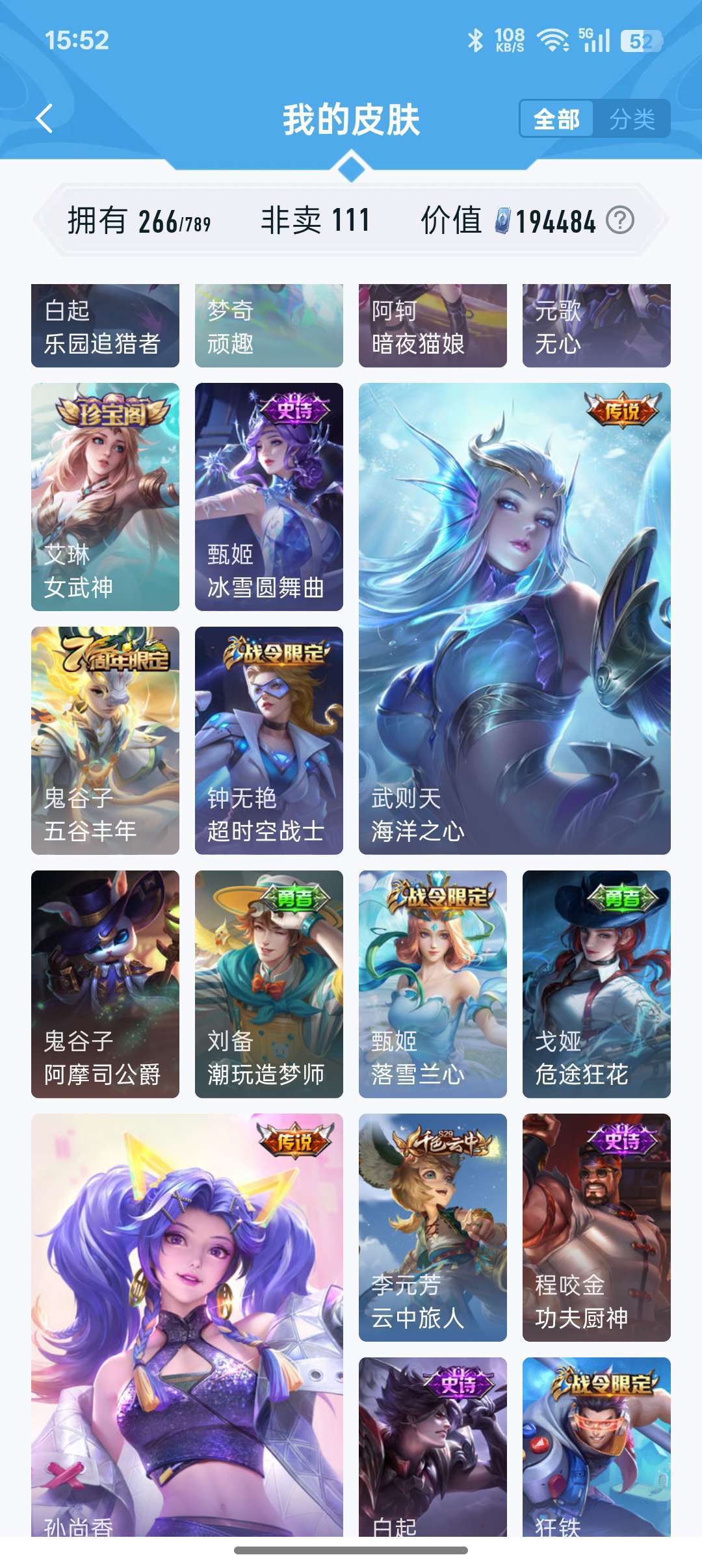
Task: Tap 钟无艳 超时空战士 skin tile
Action: [269, 740]
